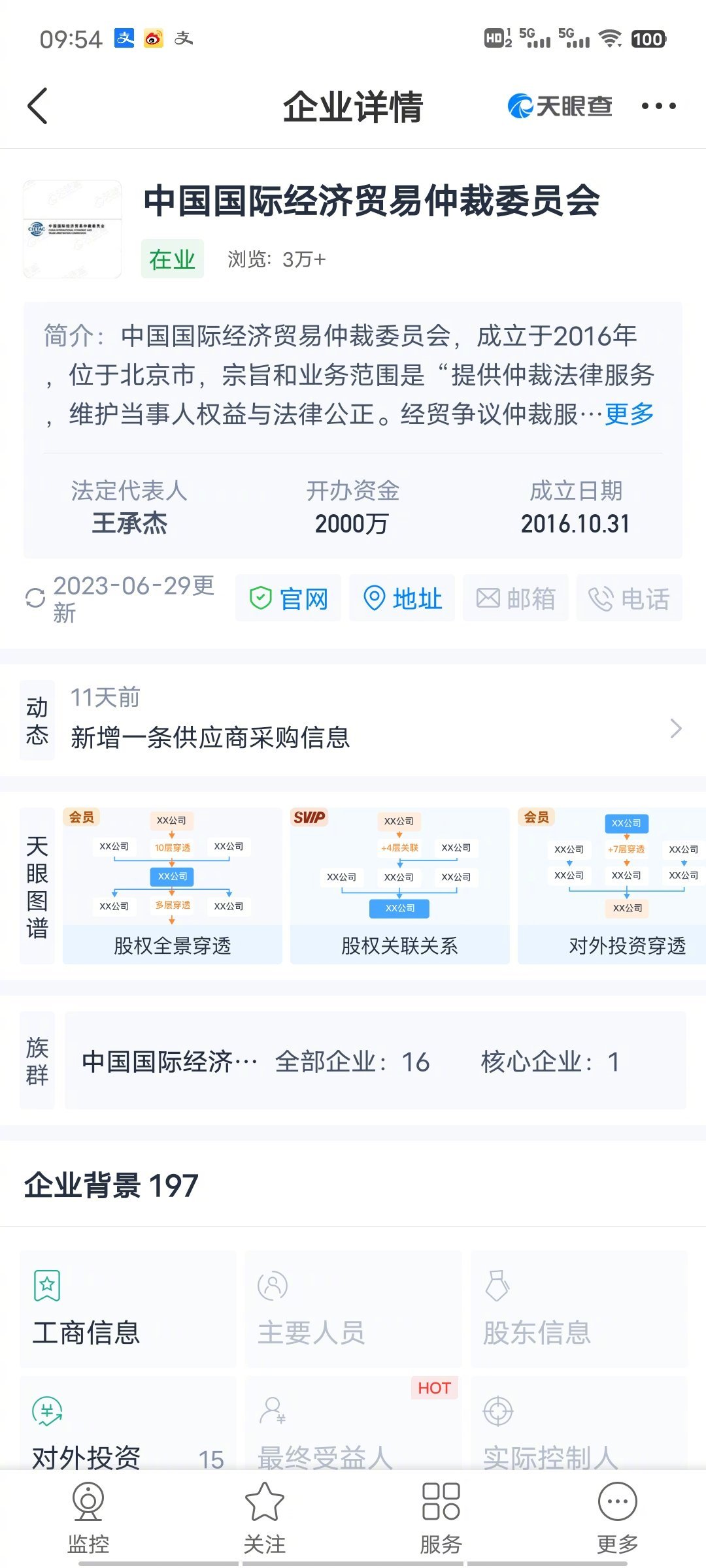Tap 监控 in the bottom bar

(88, 1518)
